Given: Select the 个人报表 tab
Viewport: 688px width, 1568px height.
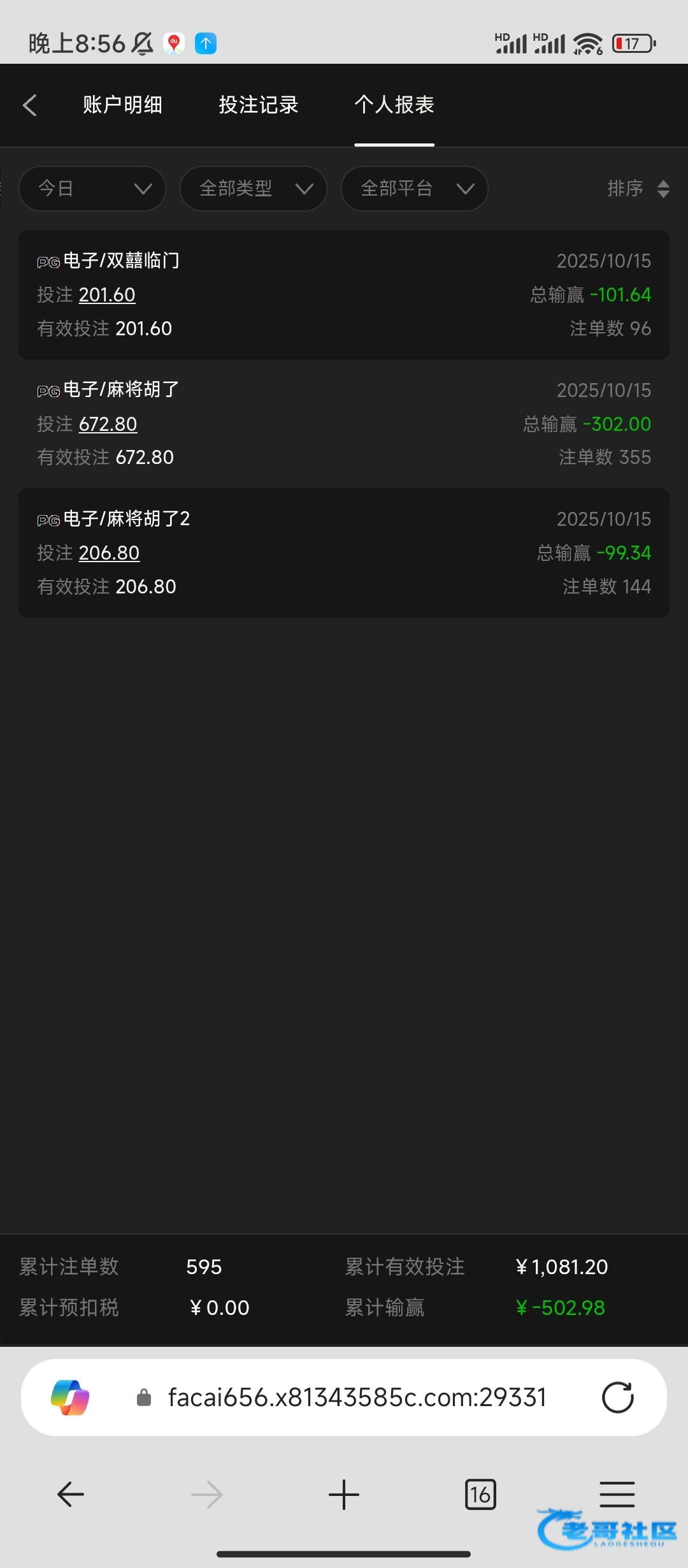Looking at the screenshot, I should [394, 105].
